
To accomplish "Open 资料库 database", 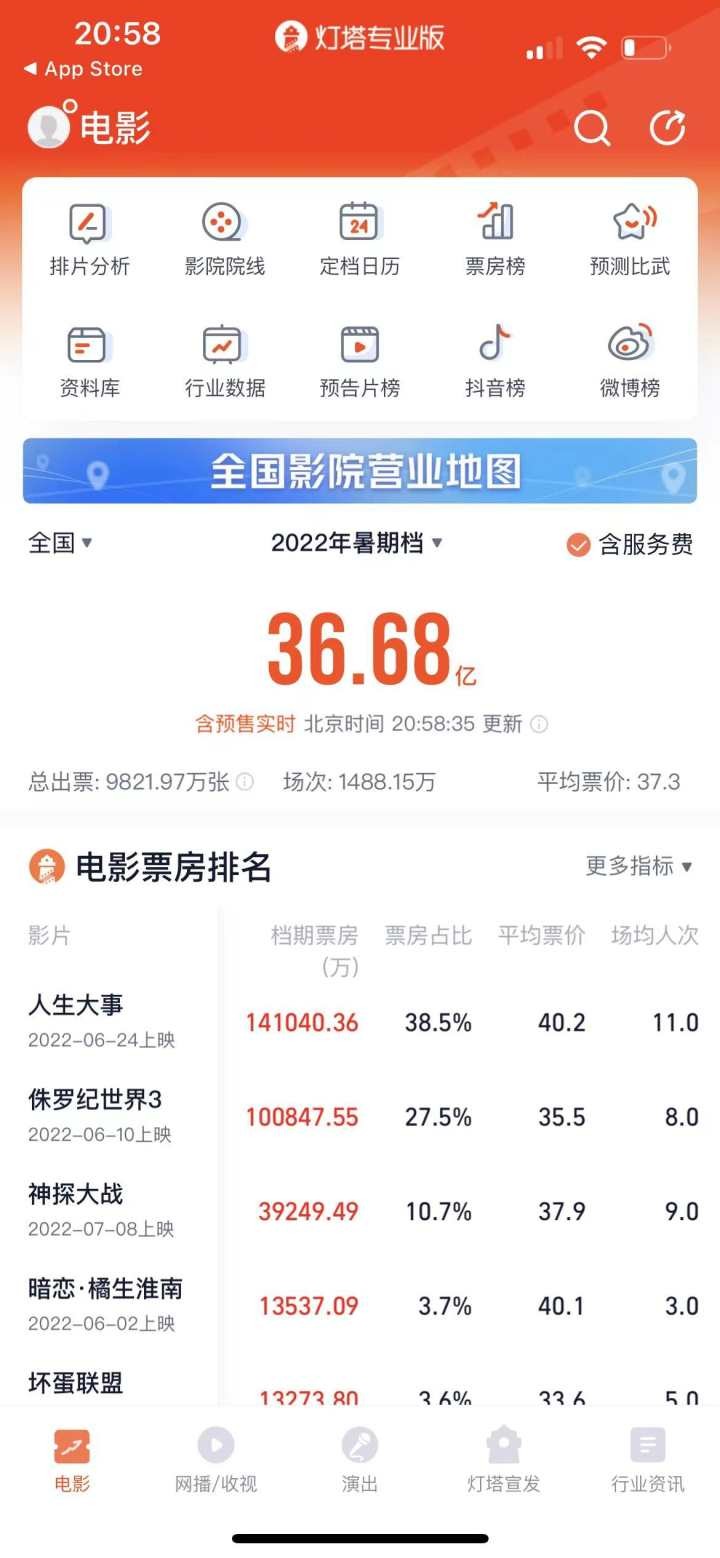I will pos(89,361).
